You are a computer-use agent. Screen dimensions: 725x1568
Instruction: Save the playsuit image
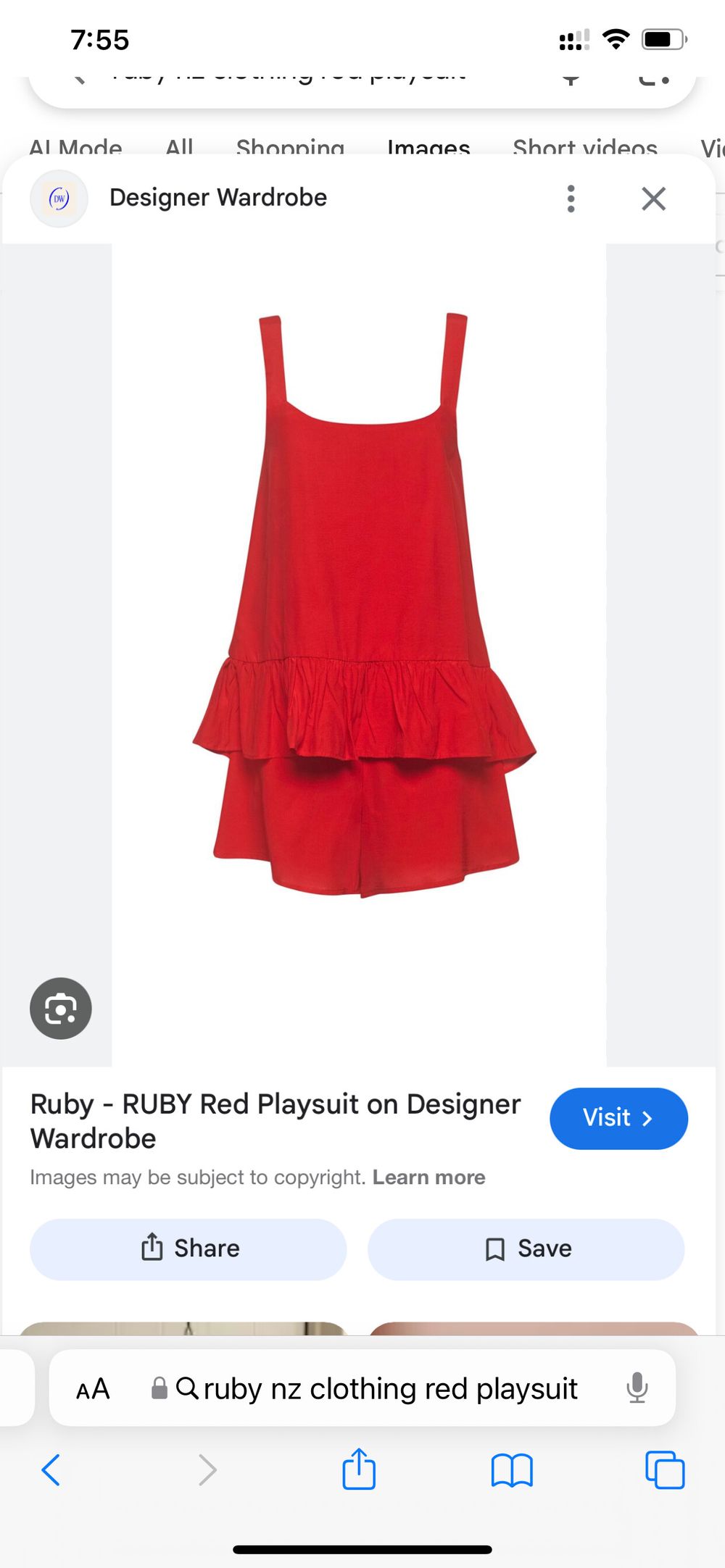(x=526, y=1248)
